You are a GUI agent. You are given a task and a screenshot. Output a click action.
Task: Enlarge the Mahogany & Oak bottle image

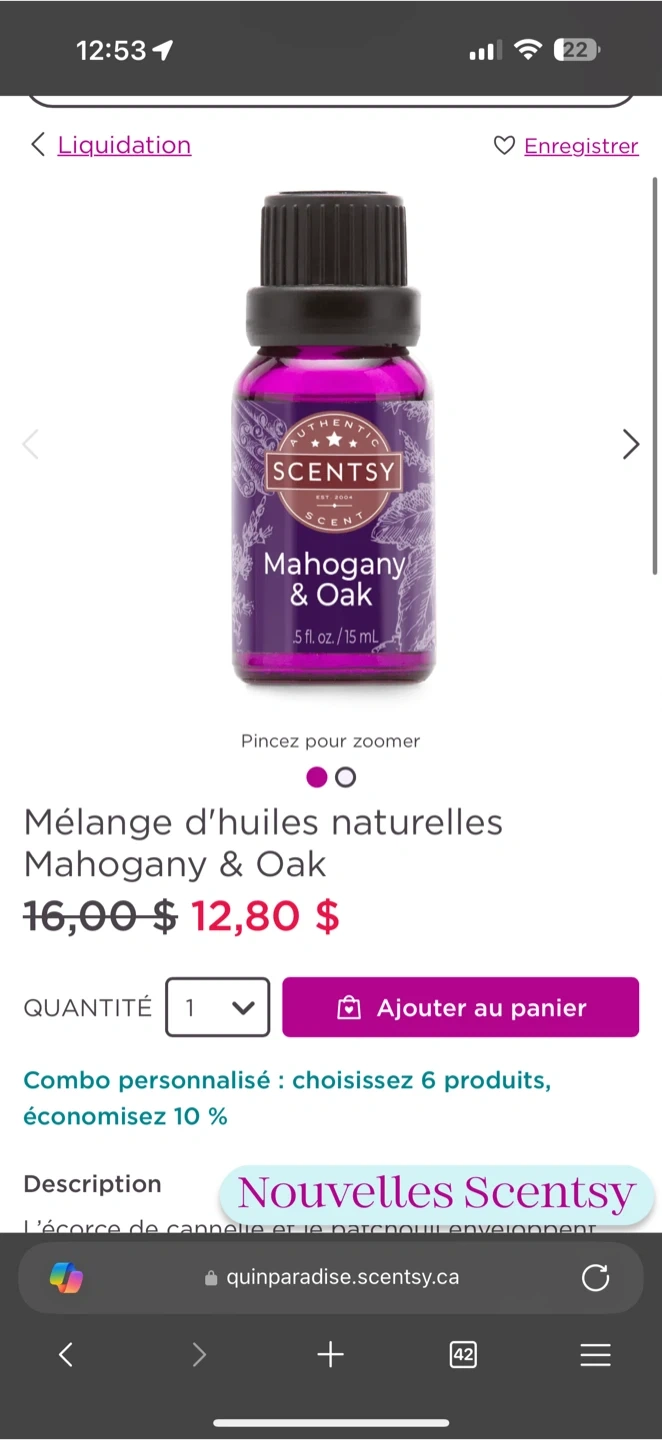(x=334, y=440)
